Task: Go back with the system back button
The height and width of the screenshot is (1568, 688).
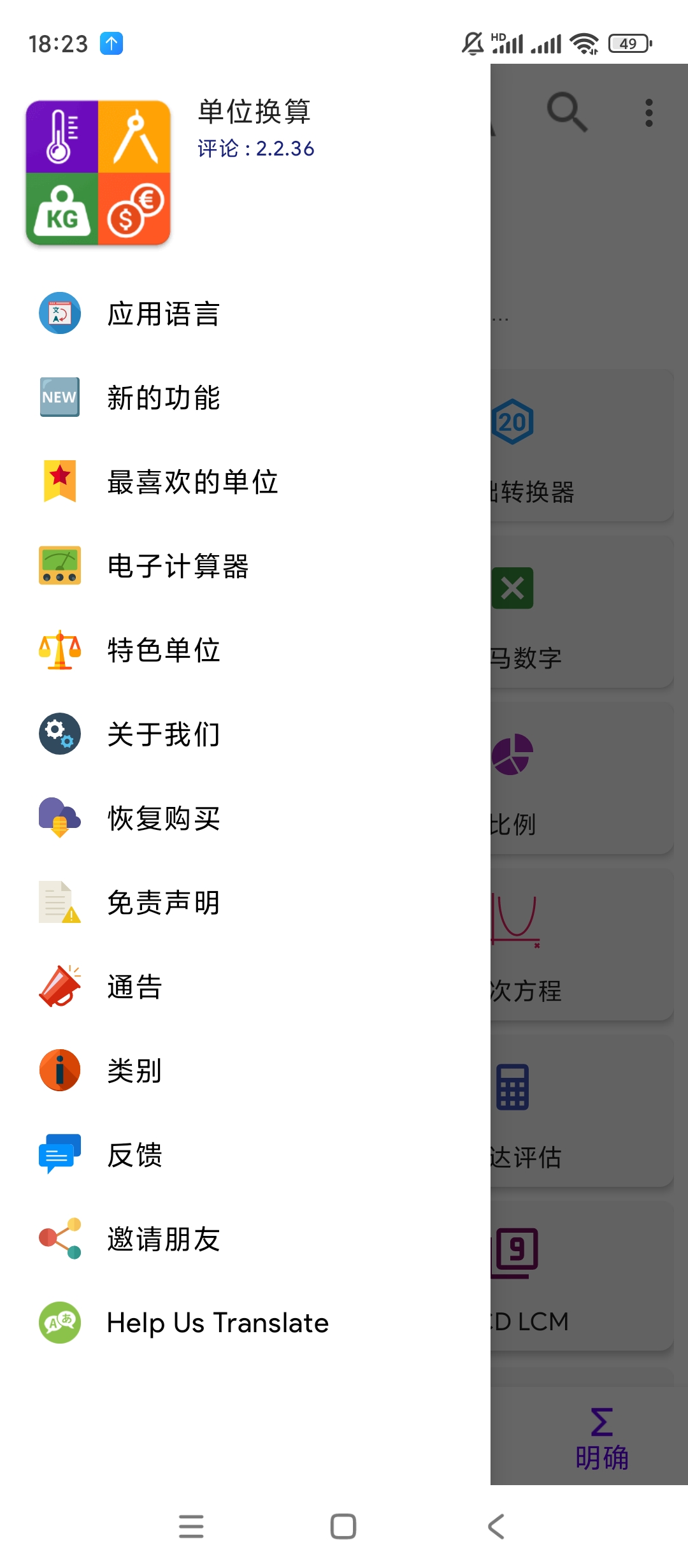Action: click(x=496, y=1527)
